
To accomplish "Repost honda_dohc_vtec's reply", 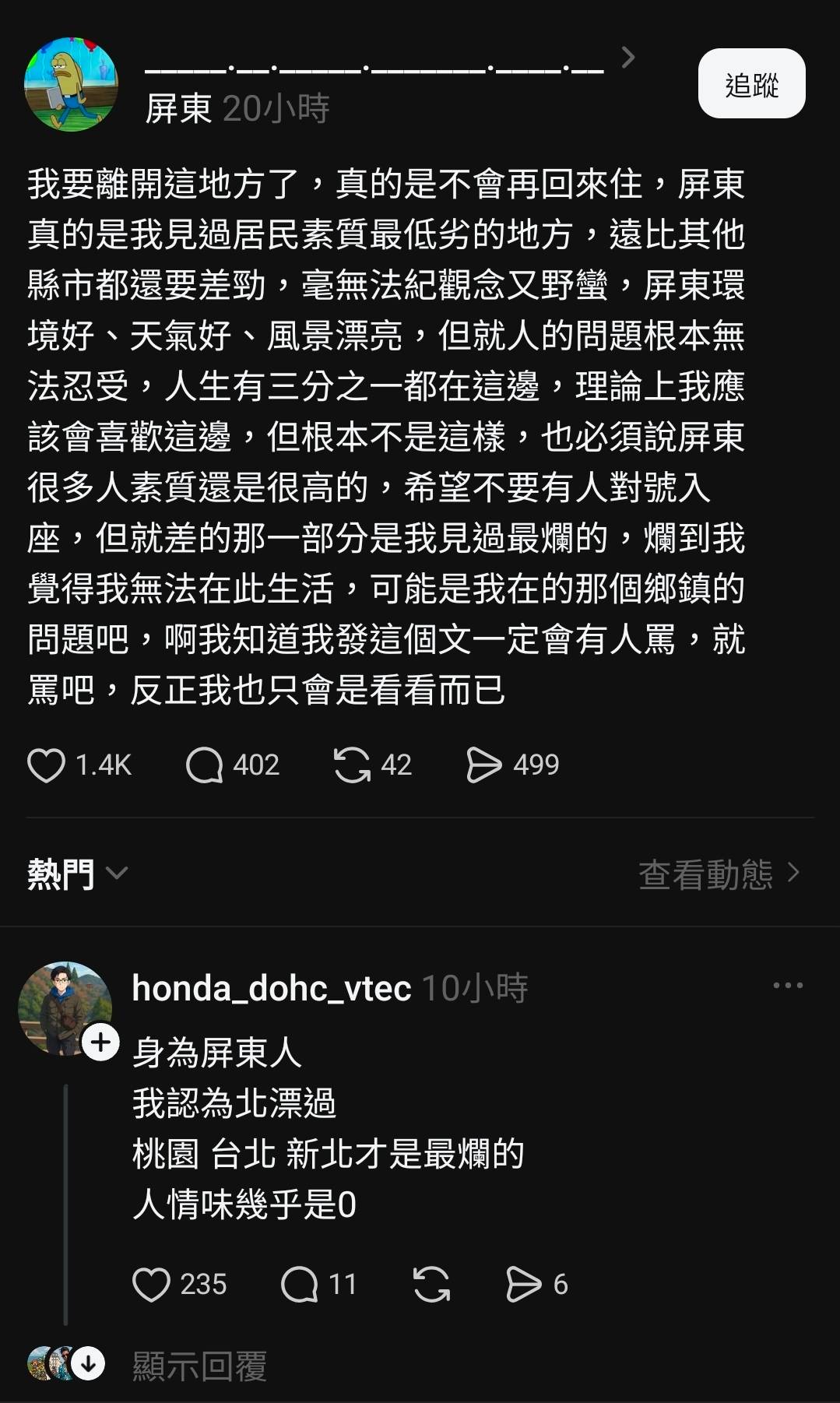I will pos(431,1285).
